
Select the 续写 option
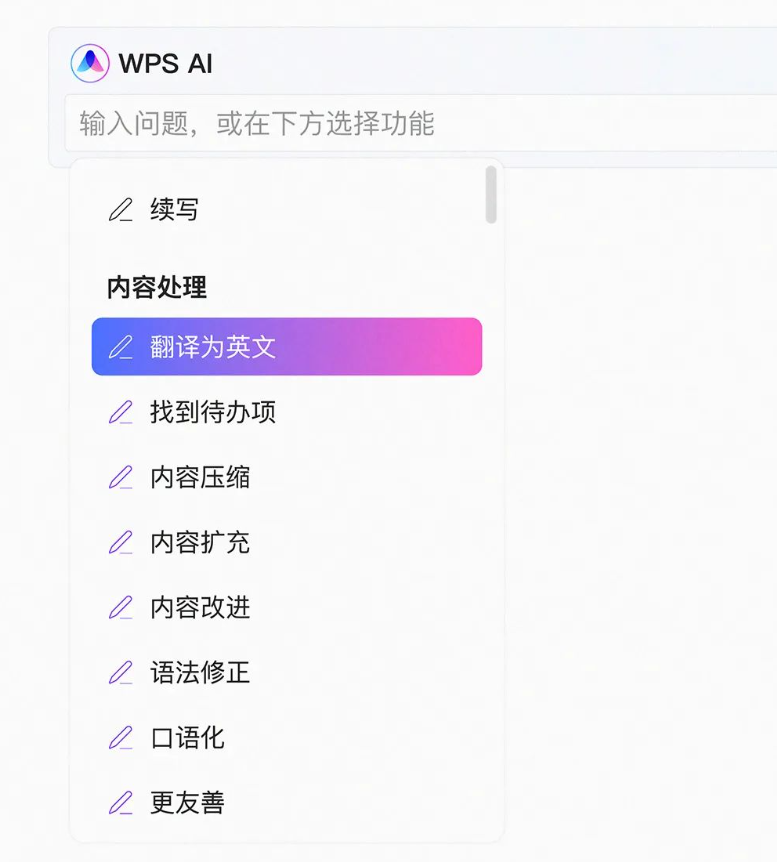[175, 210]
